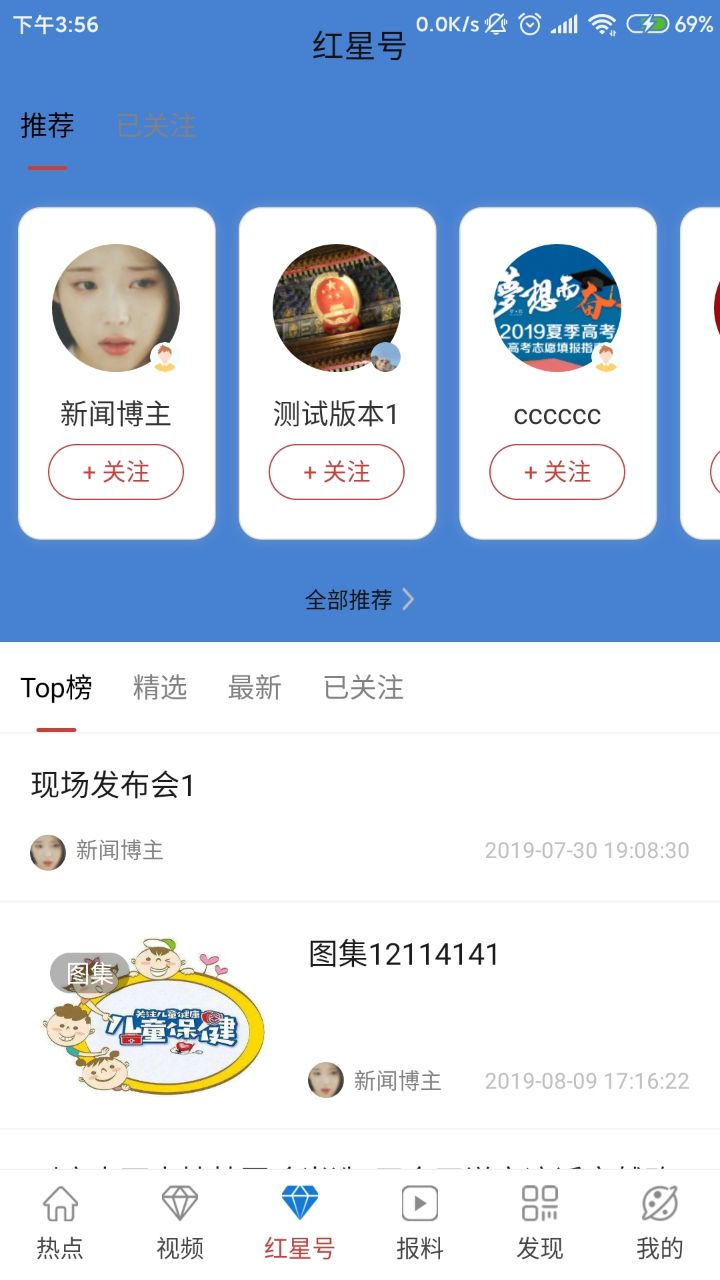Open cccccc profile avatar card

pyautogui.click(x=557, y=308)
